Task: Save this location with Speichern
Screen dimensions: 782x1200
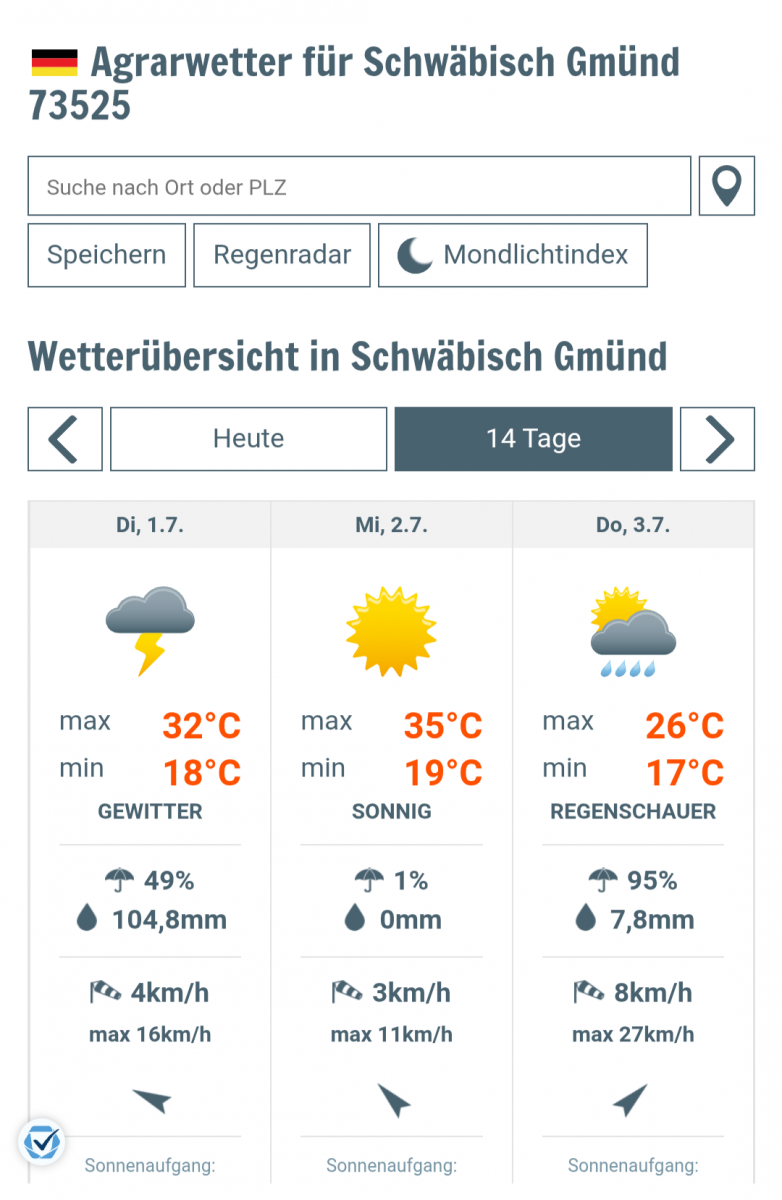Action: click(x=106, y=255)
